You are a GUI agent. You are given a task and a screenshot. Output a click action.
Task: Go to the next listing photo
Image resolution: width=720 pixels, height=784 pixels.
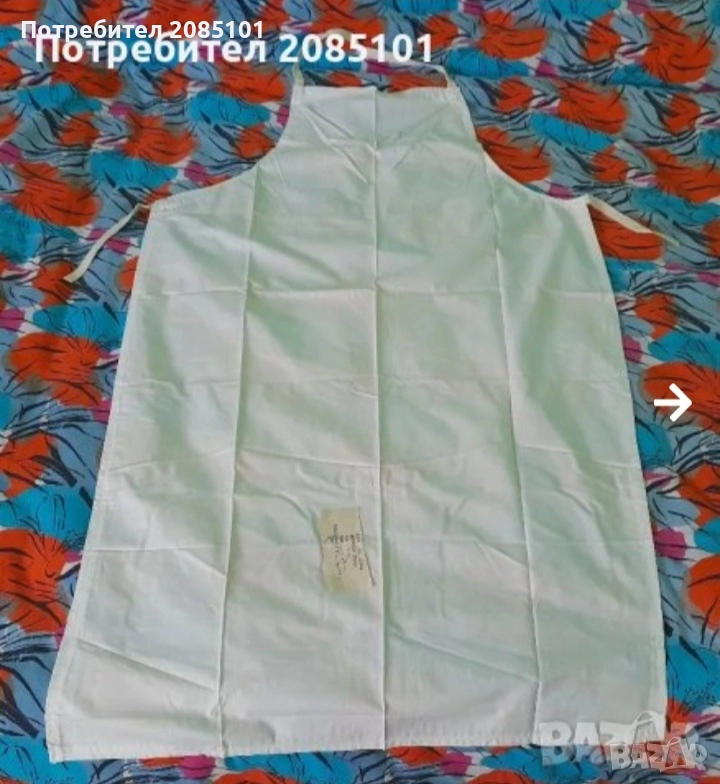click(x=673, y=403)
